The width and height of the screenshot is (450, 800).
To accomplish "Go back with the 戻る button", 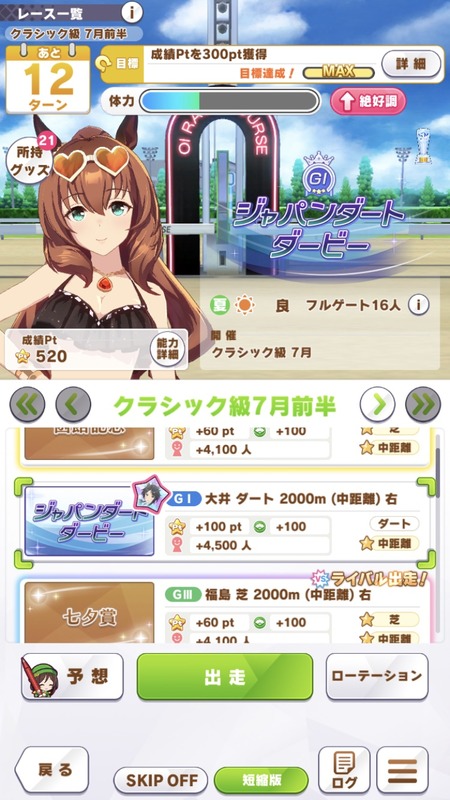I will [x=52, y=769].
